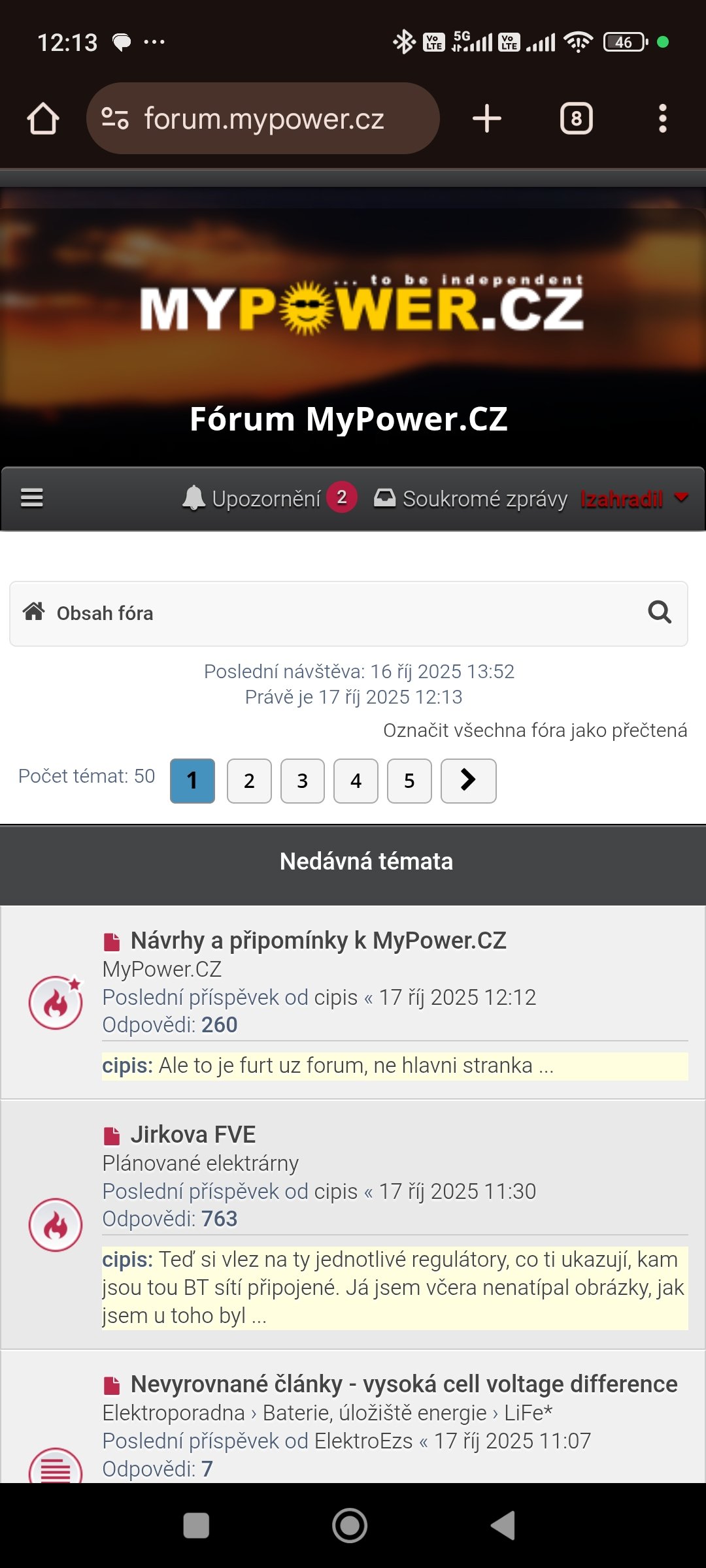Go to Obsah fóra

(105, 613)
